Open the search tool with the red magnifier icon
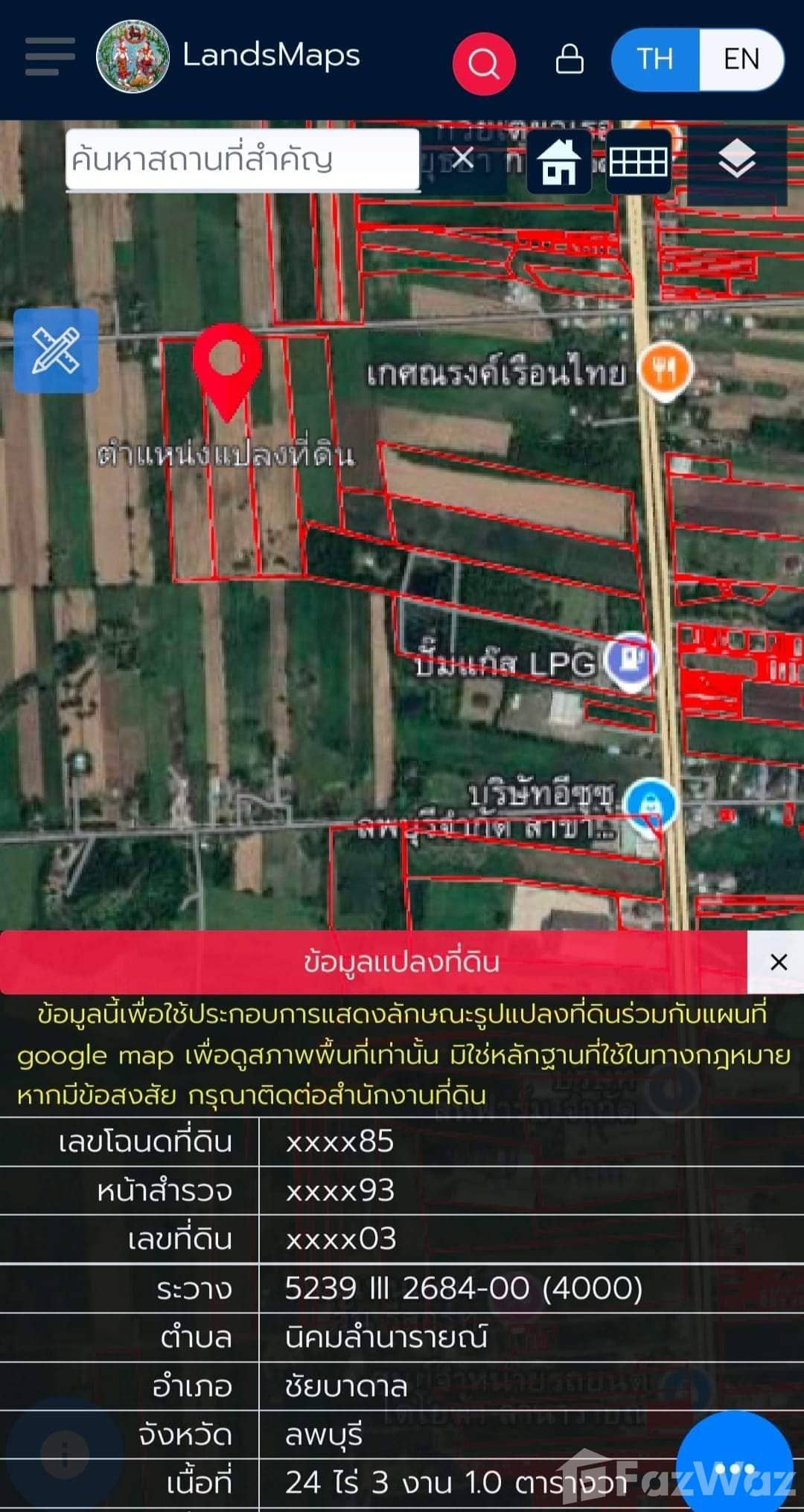The width and height of the screenshot is (804, 1512). tap(484, 63)
